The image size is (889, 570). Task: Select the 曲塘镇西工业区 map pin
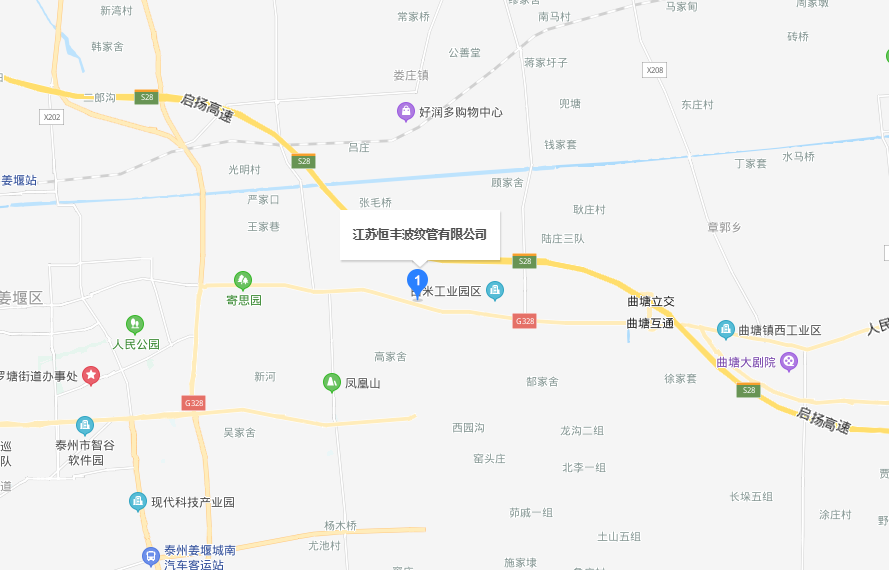pyautogui.click(x=725, y=329)
